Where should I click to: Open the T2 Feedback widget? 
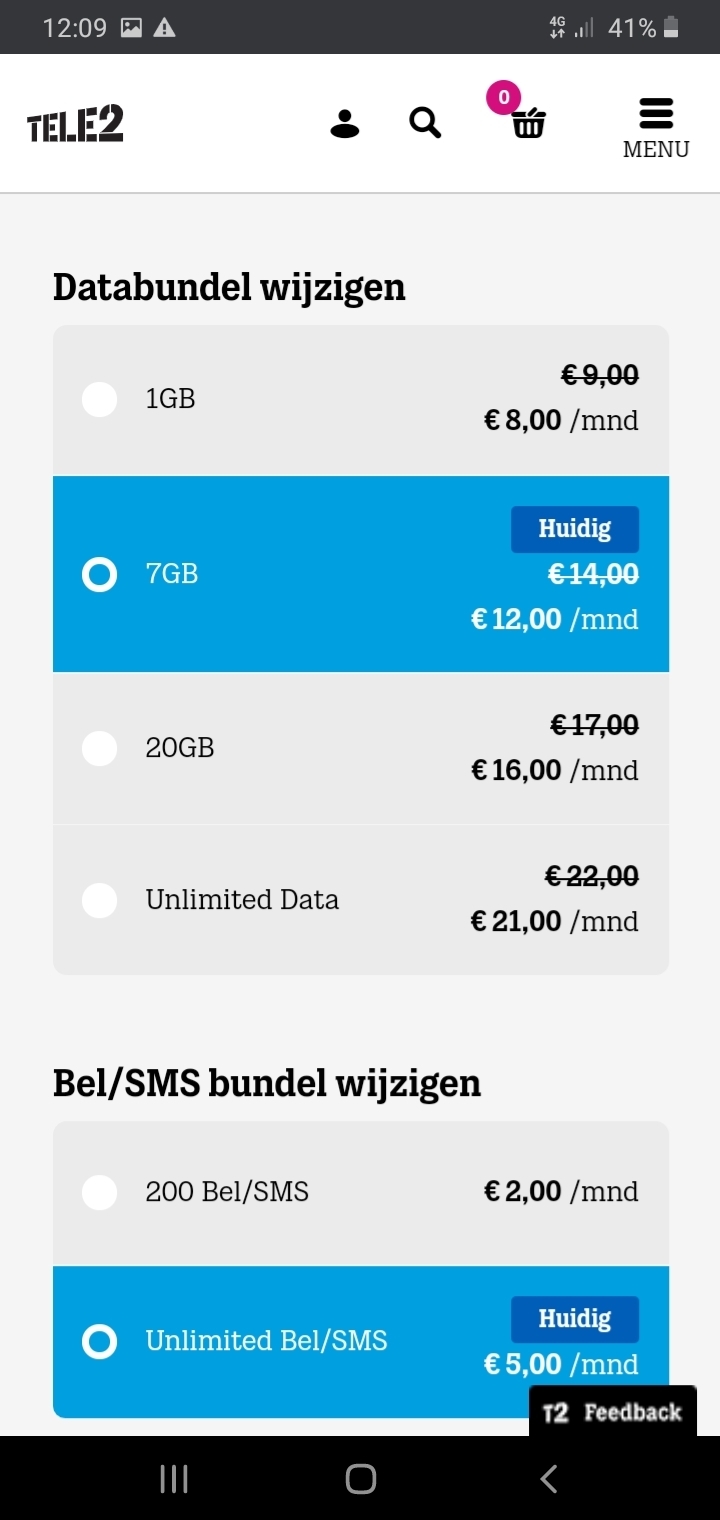pyautogui.click(x=612, y=1412)
